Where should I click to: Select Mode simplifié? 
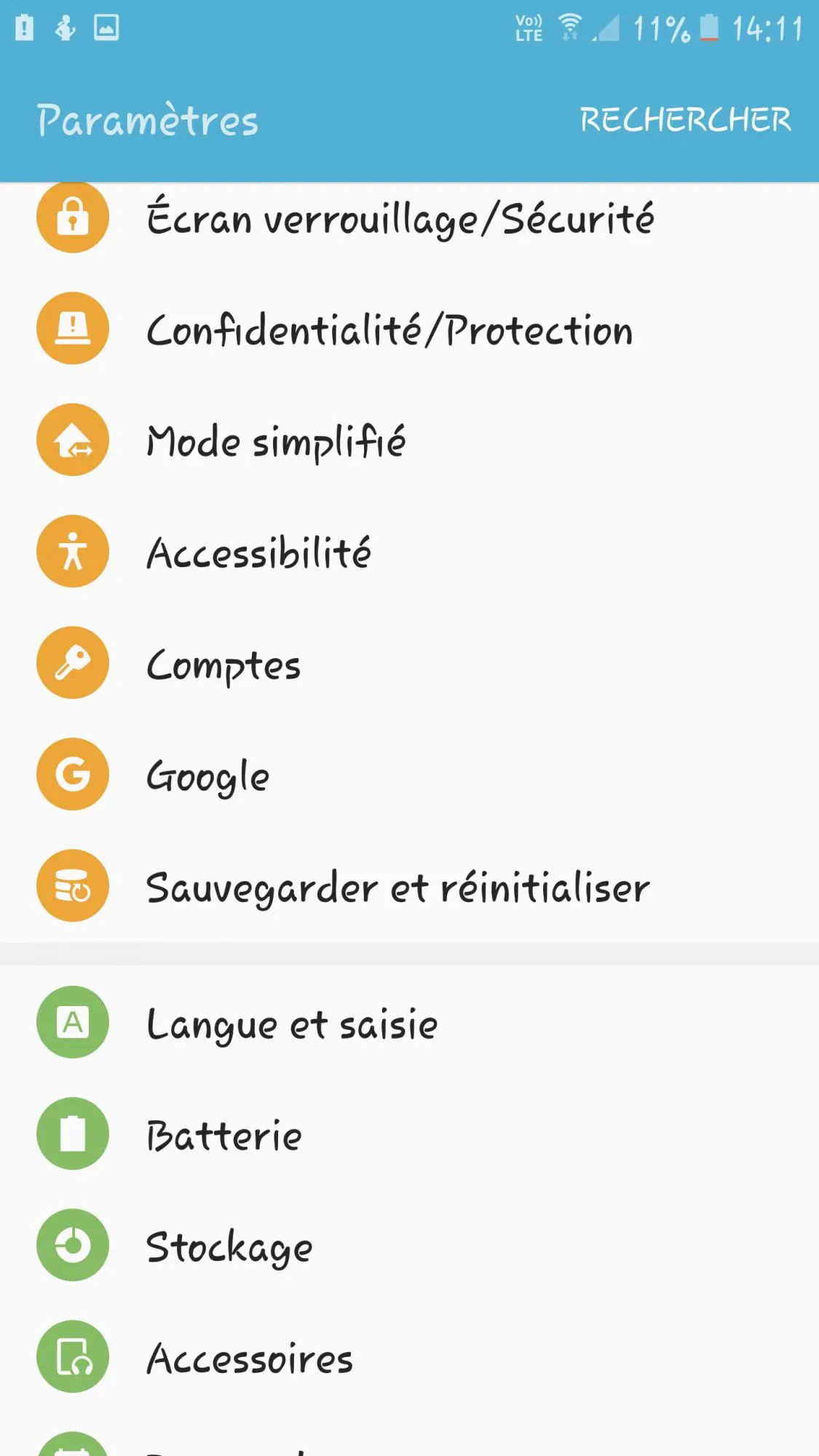pos(276,441)
